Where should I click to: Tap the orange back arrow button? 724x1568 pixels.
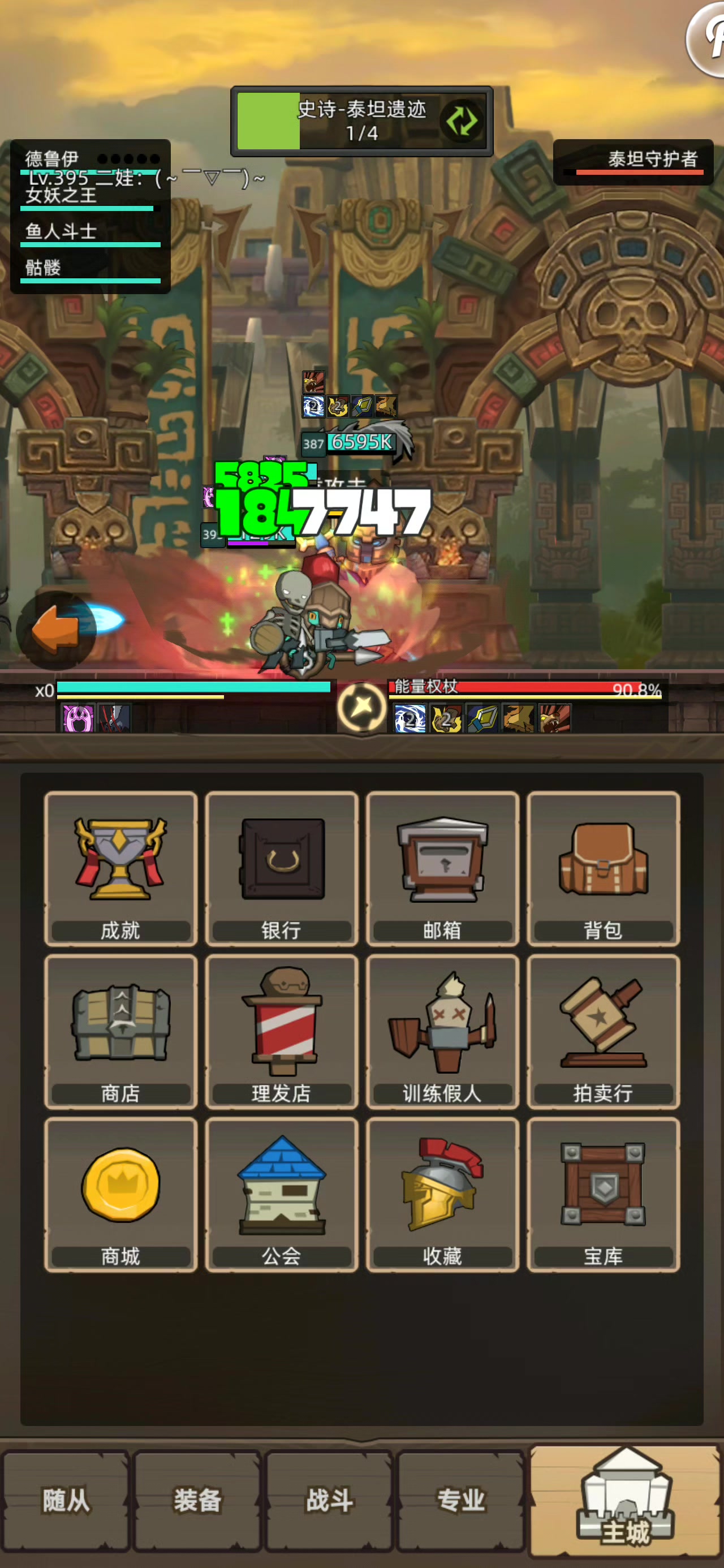pyautogui.click(x=57, y=630)
